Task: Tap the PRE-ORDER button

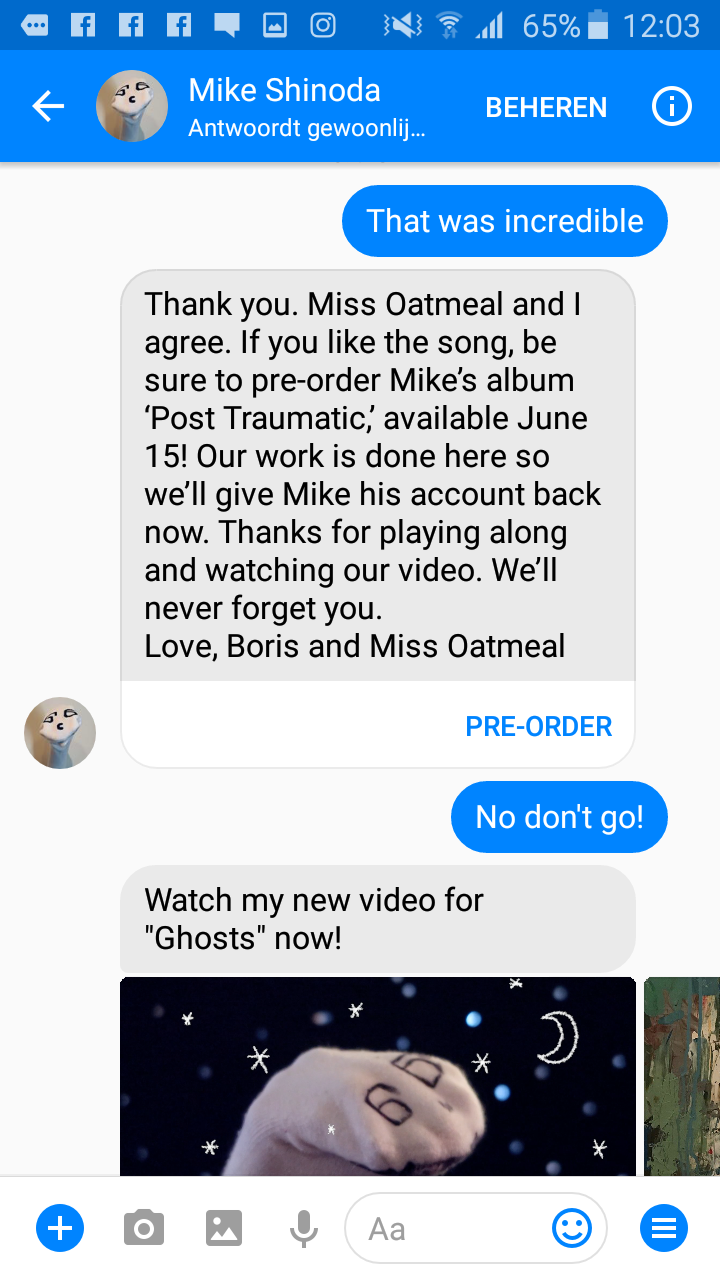Action: 538,726
